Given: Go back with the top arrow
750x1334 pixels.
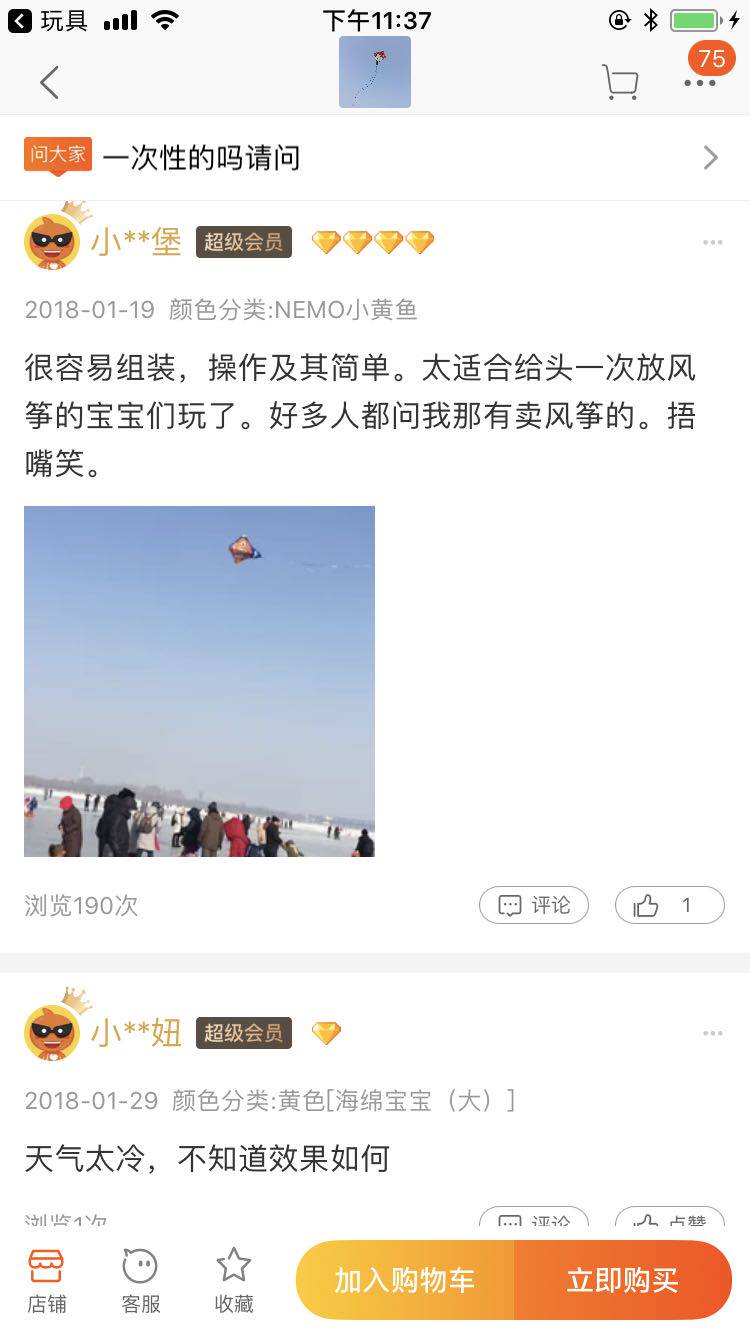Looking at the screenshot, I should pyautogui.click(x=49, y=82).
